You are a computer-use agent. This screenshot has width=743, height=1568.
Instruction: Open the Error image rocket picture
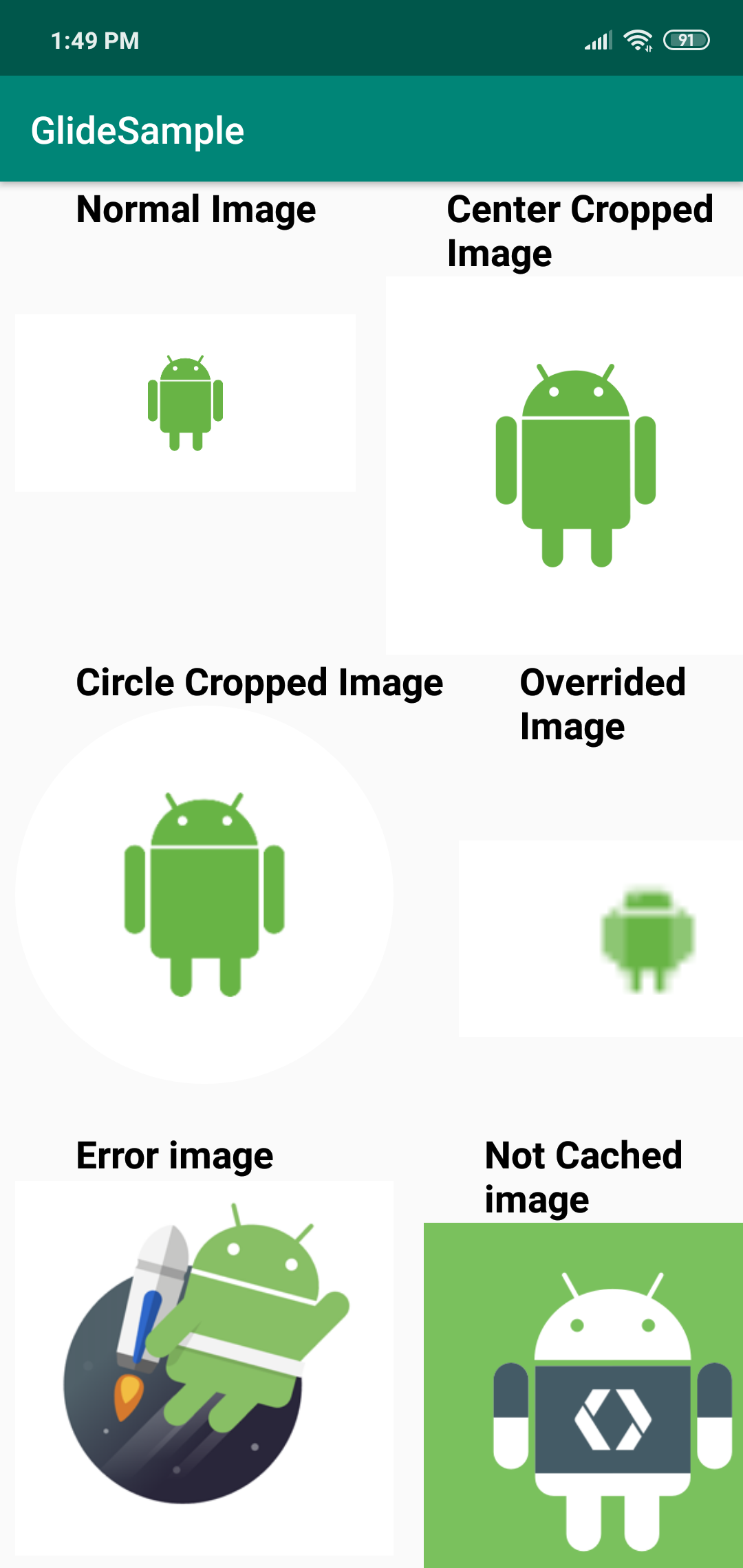pos(204,1368)
